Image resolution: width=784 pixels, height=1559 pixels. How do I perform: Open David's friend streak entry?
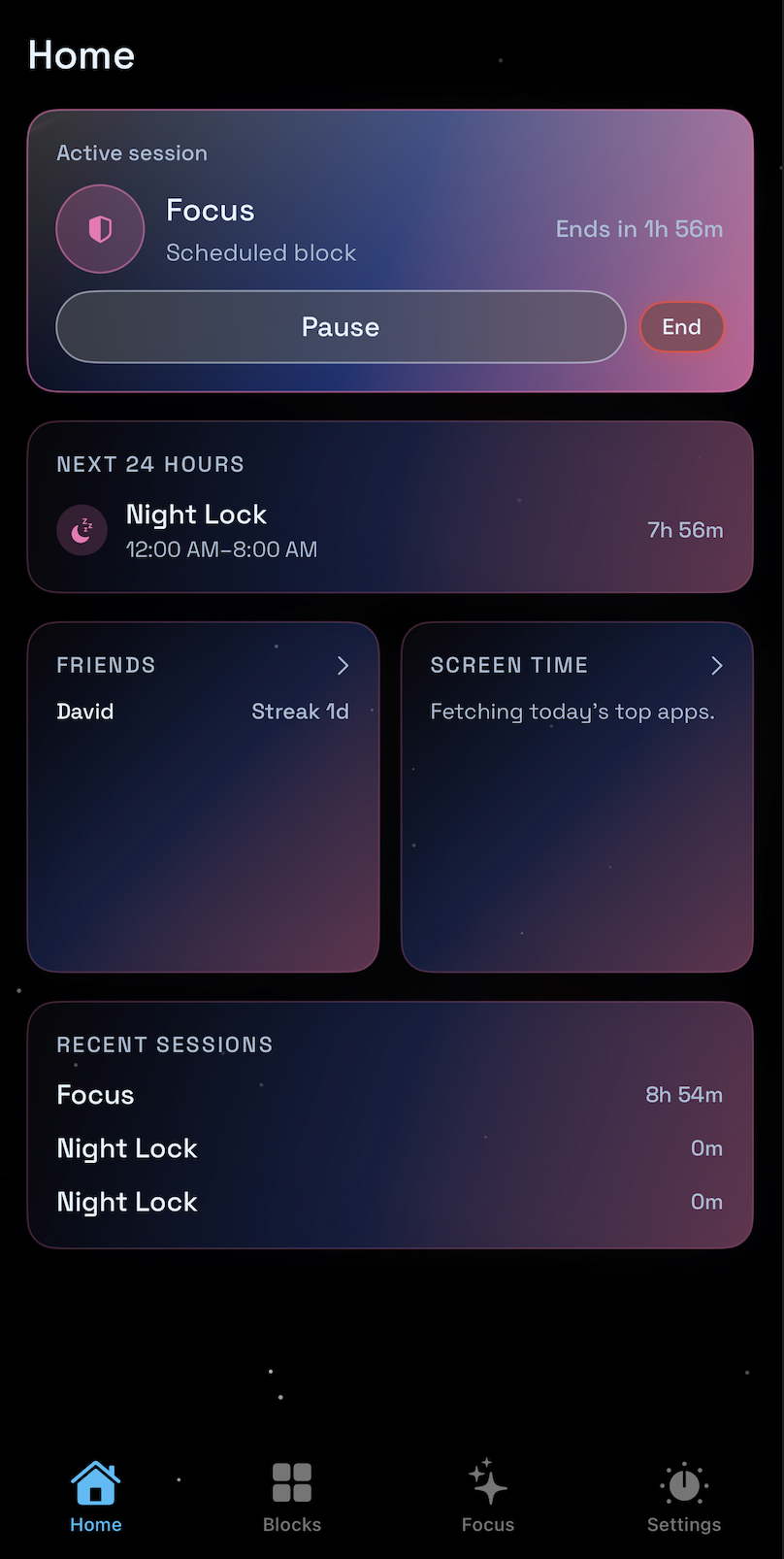[x=203, y=712]
